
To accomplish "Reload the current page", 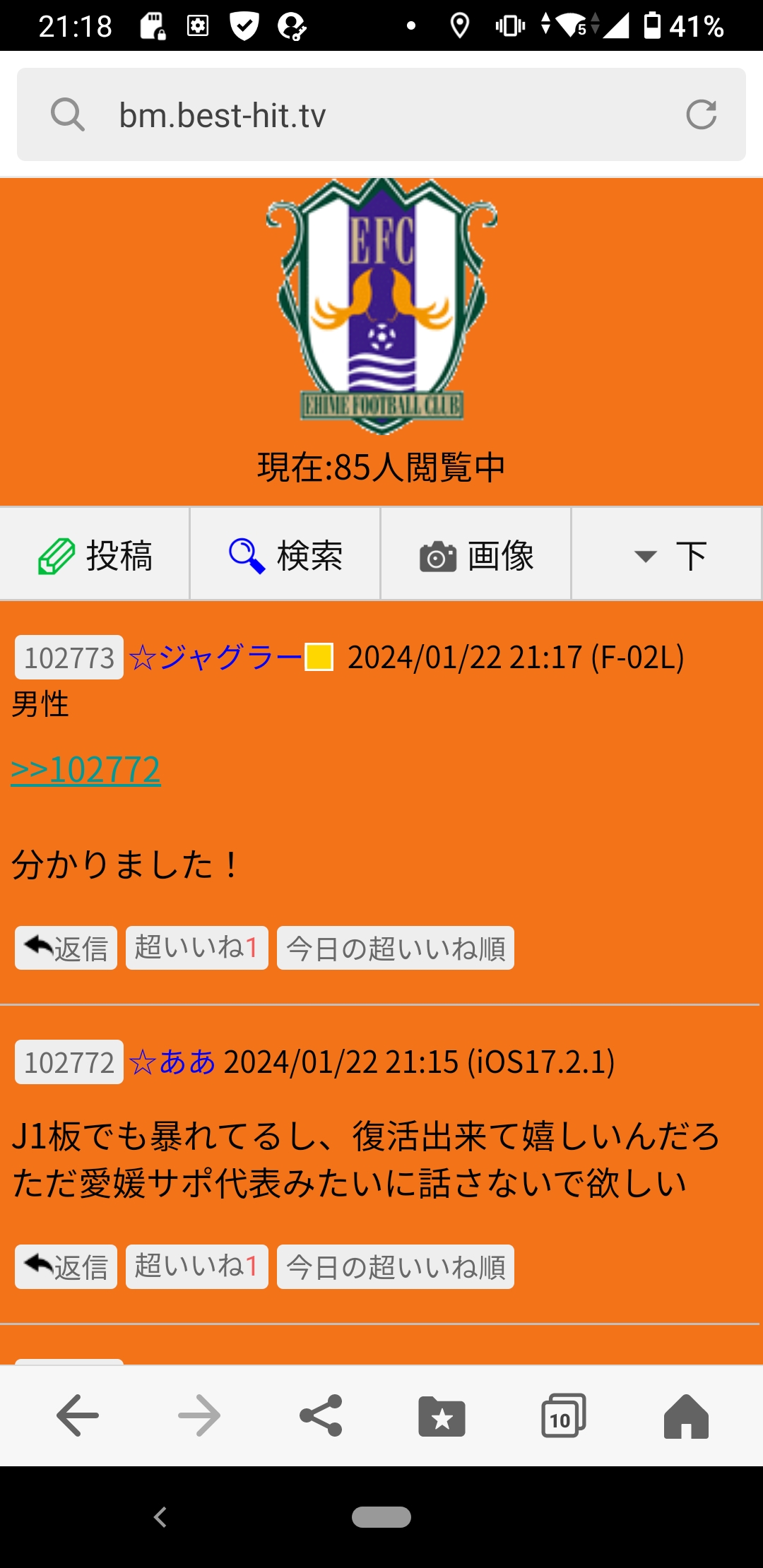I will click(x=701, y=114).
